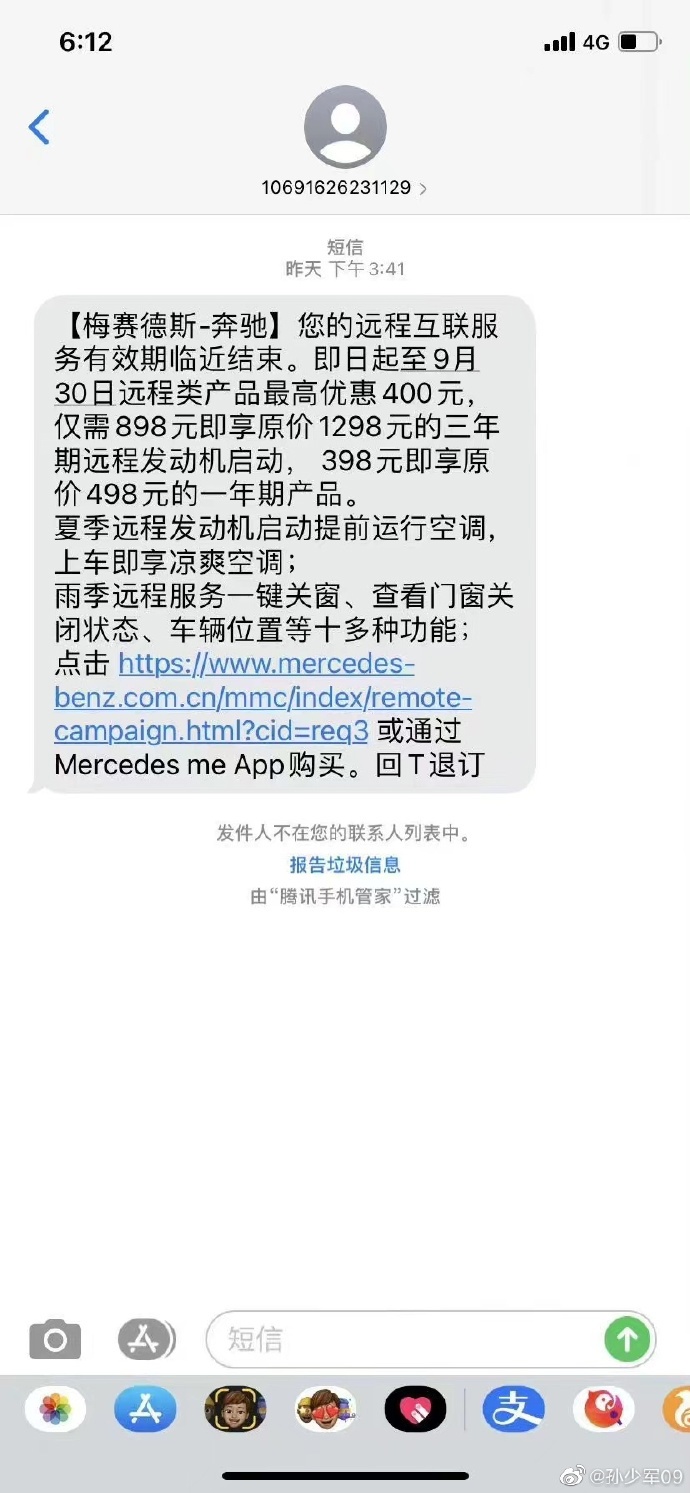
Task: Open Memoji stickers in the app drawer
Action: (x=325, y=1410)
